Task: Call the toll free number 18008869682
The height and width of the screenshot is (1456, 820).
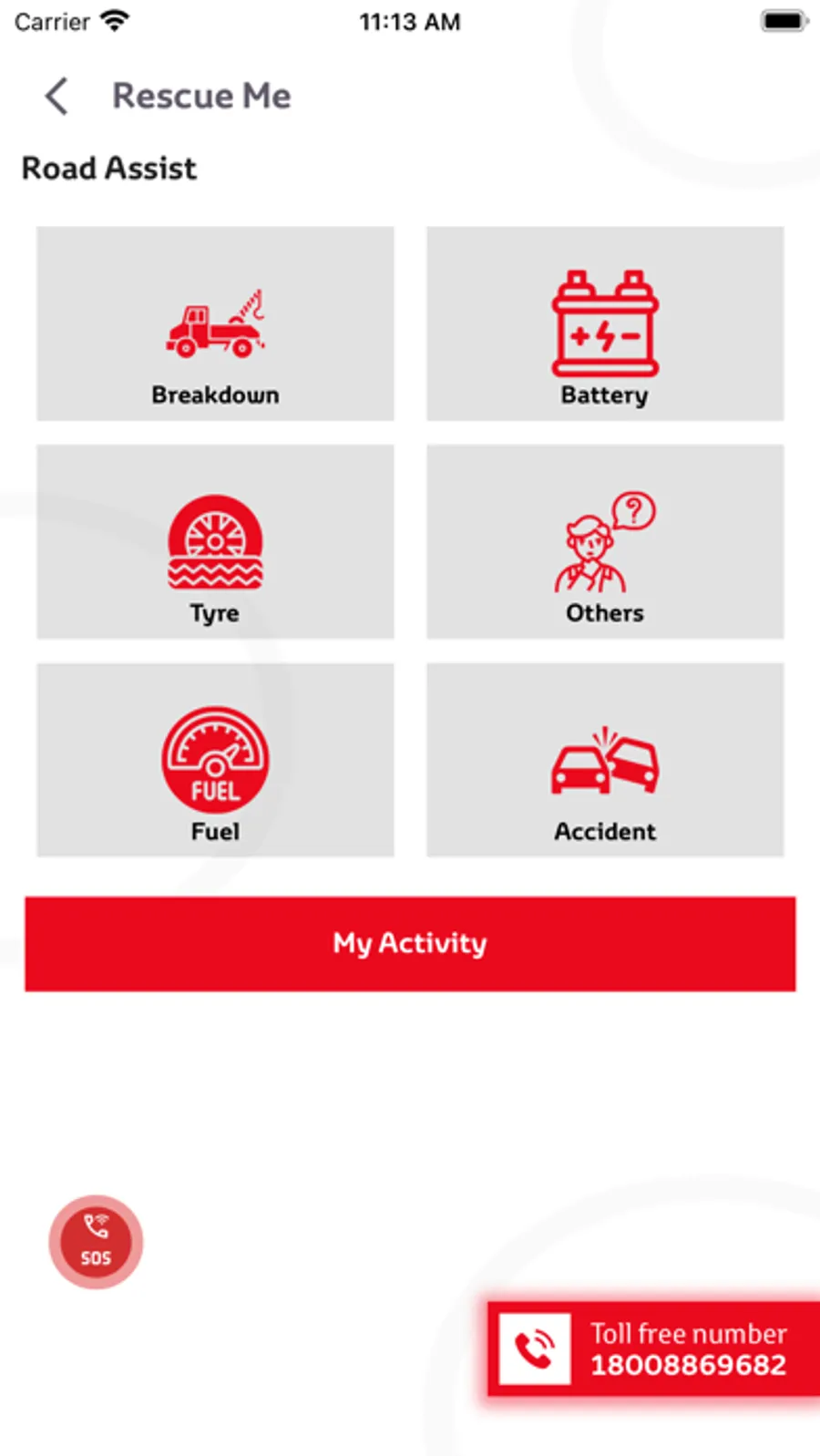Action: coord(651,1348)
